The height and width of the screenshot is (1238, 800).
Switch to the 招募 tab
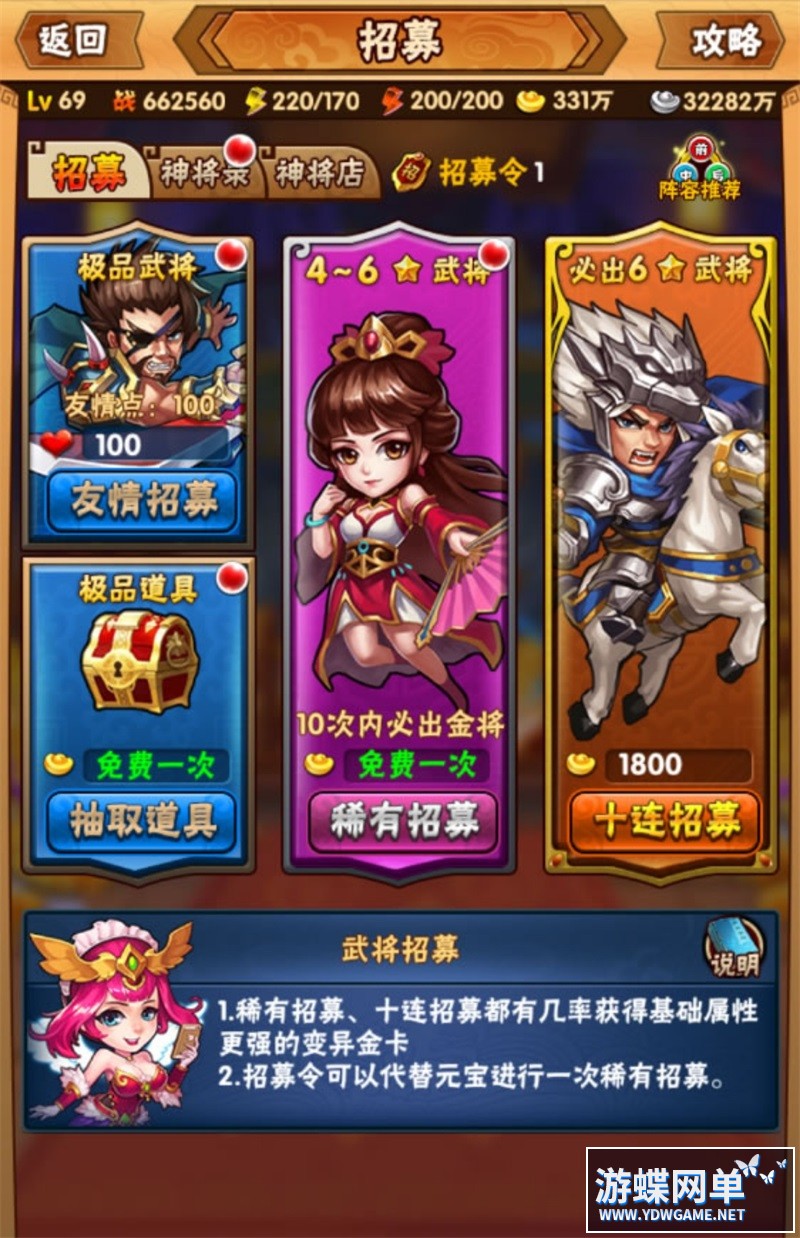[90, 173]
